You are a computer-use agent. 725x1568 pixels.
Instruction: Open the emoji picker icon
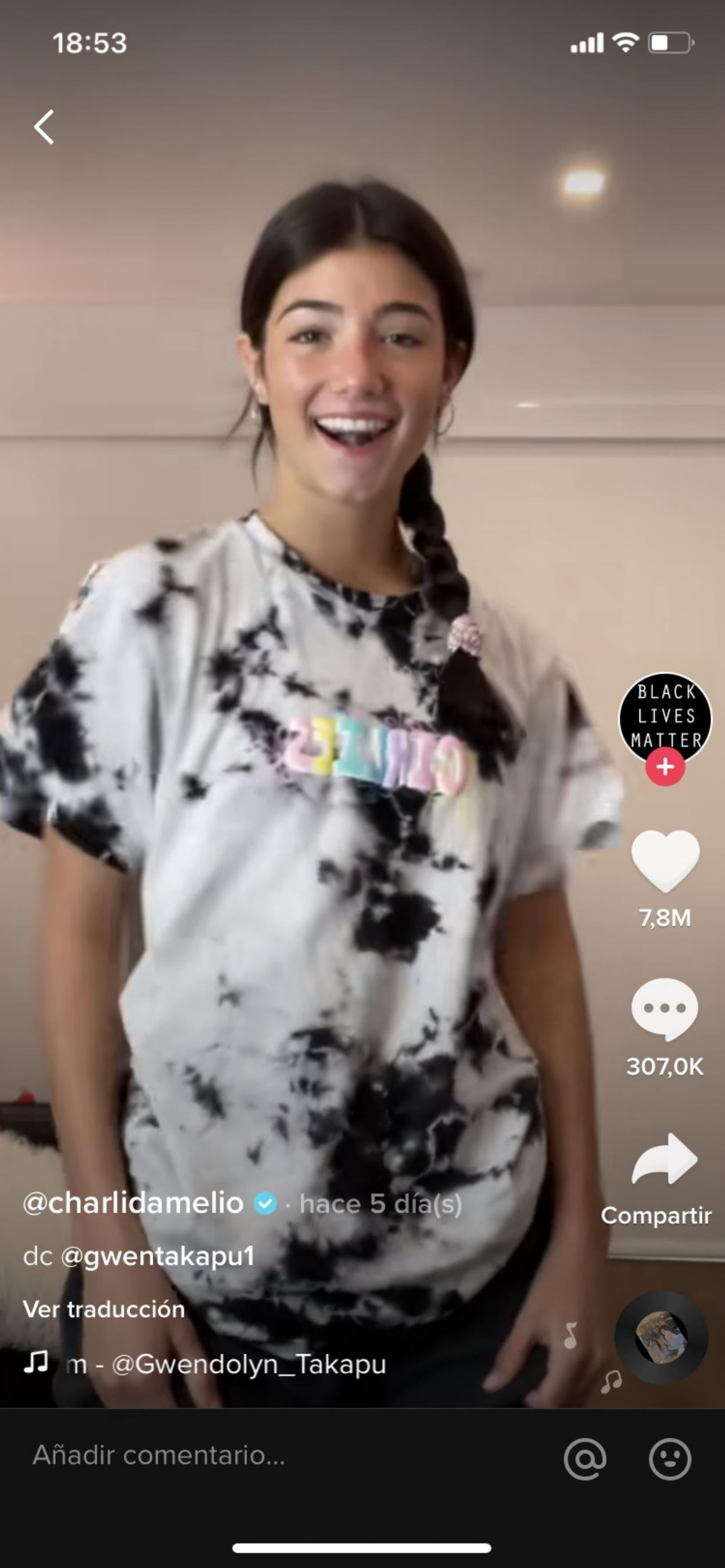click(x=670, y=1458)
